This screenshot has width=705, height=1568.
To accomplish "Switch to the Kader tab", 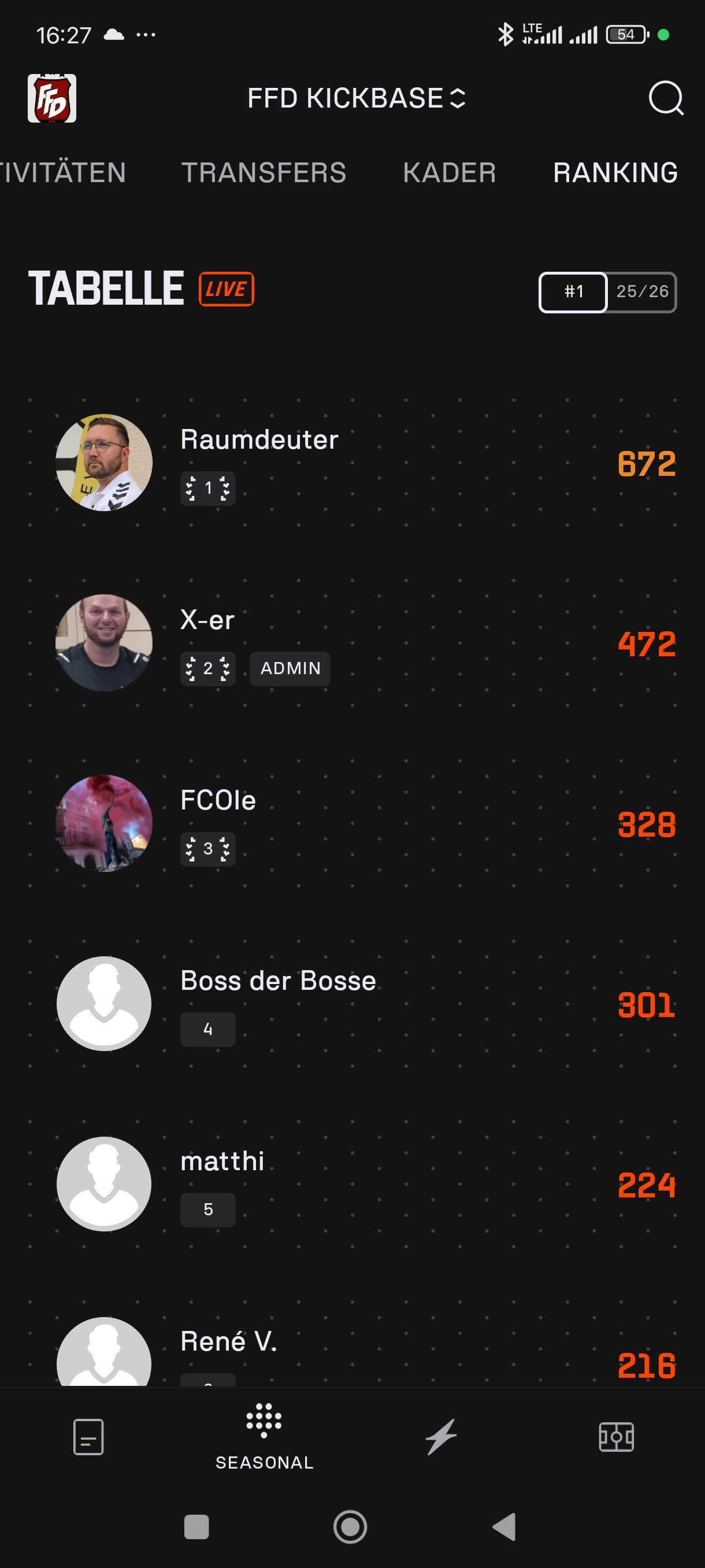I will click(449, 172).
